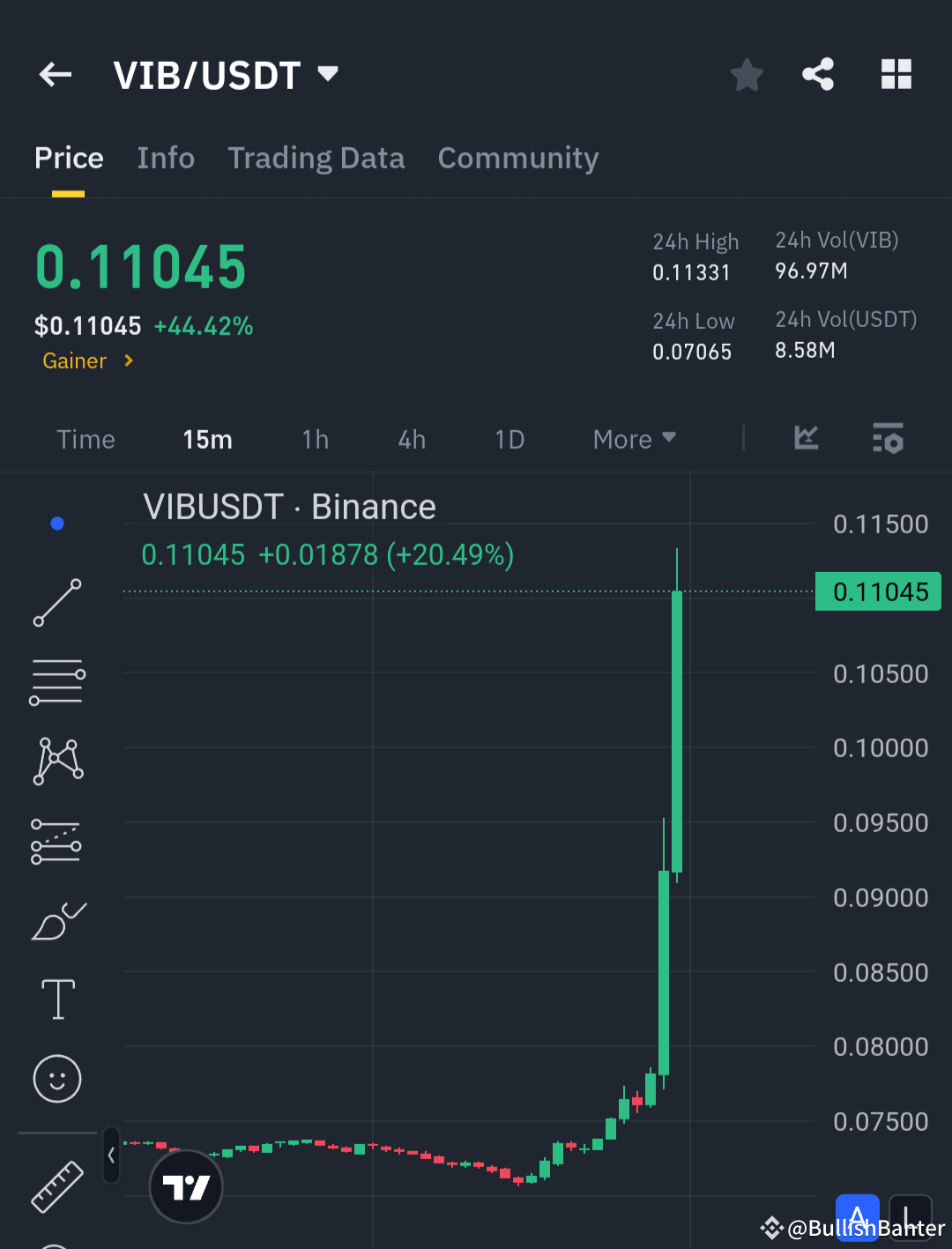Enable log scale with the L button
952x1249 pixels.
tap(910, 1219)
